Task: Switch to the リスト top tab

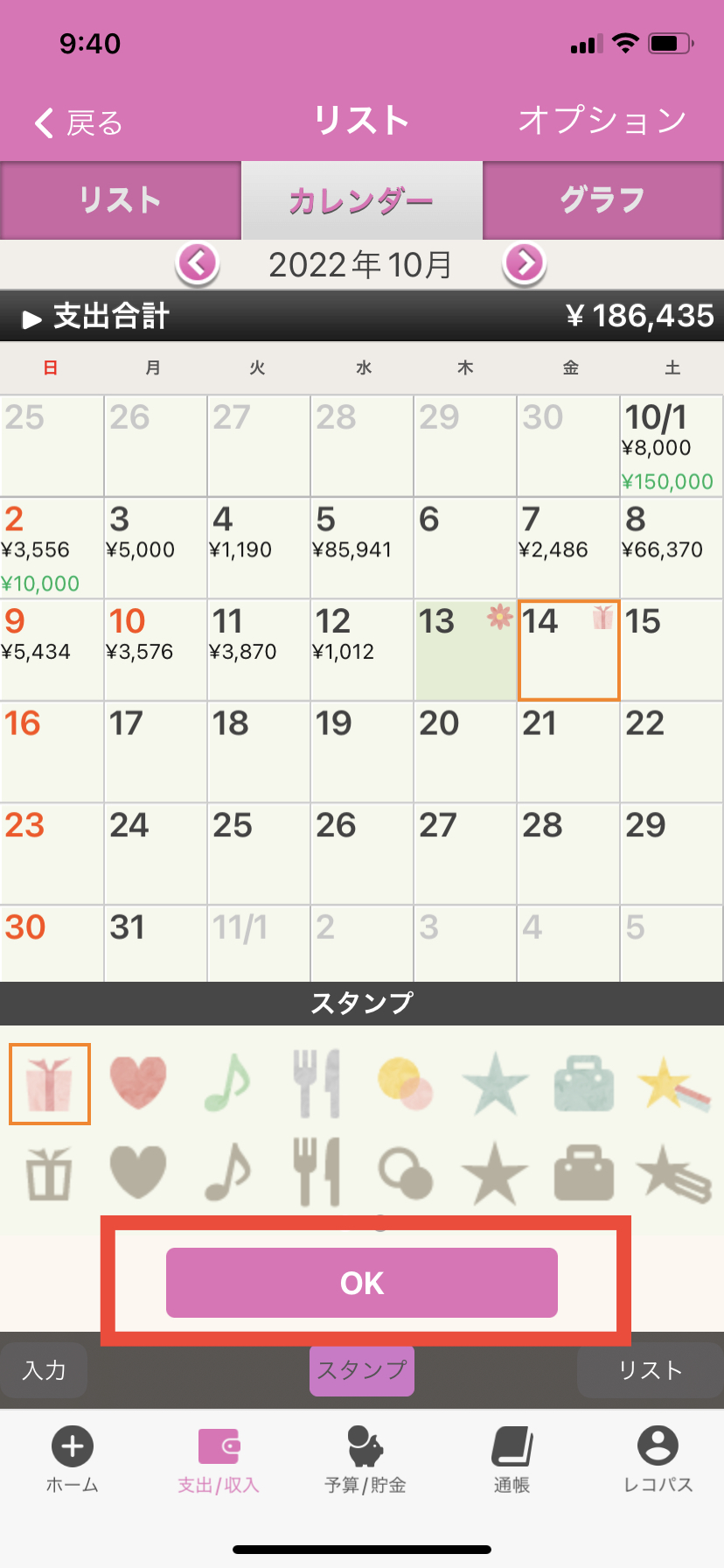Action: [121, 200]
